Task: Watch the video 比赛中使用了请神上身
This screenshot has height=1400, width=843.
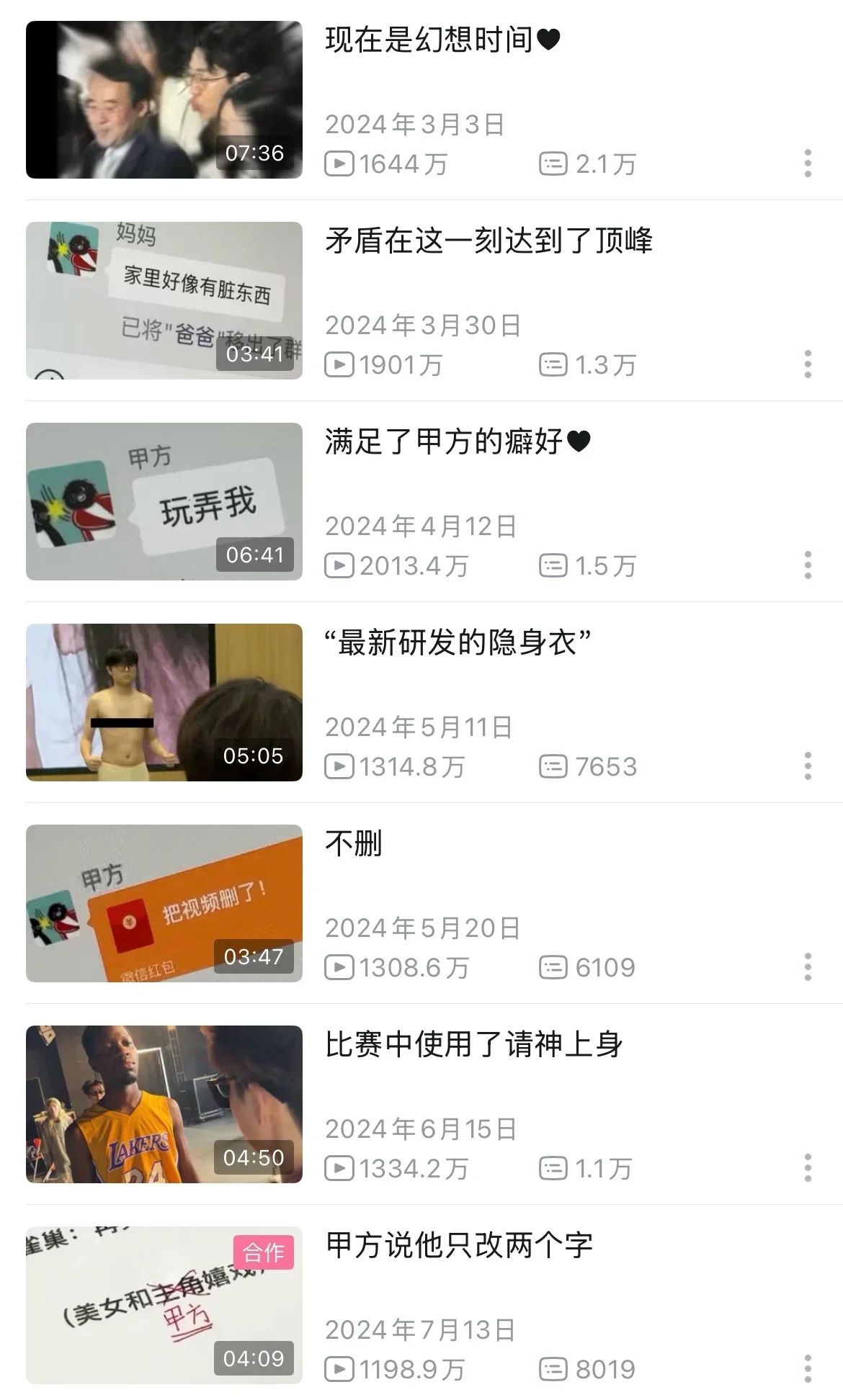Action: (164, 1104)
